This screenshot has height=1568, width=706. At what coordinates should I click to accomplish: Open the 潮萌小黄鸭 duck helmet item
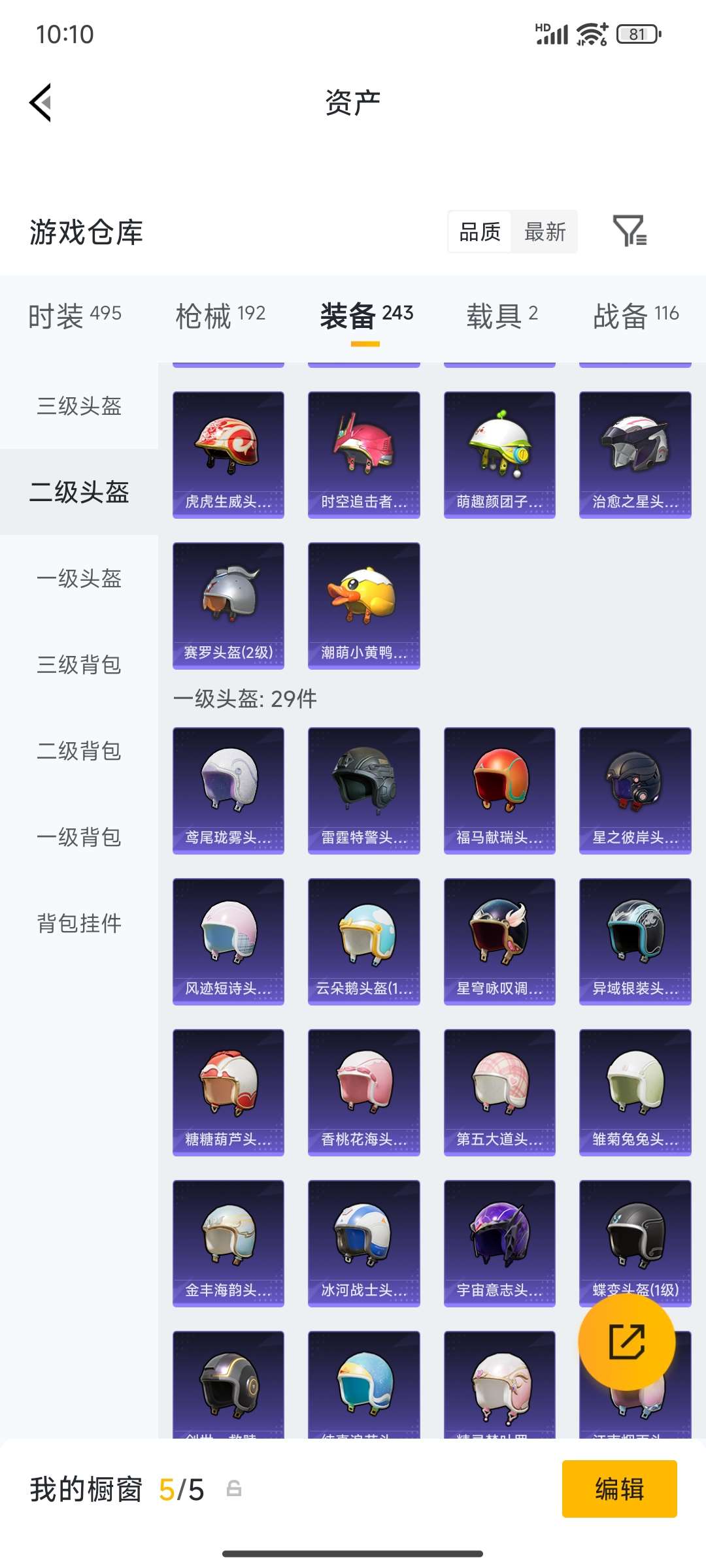pyautogui.click(x=363, y=604)
